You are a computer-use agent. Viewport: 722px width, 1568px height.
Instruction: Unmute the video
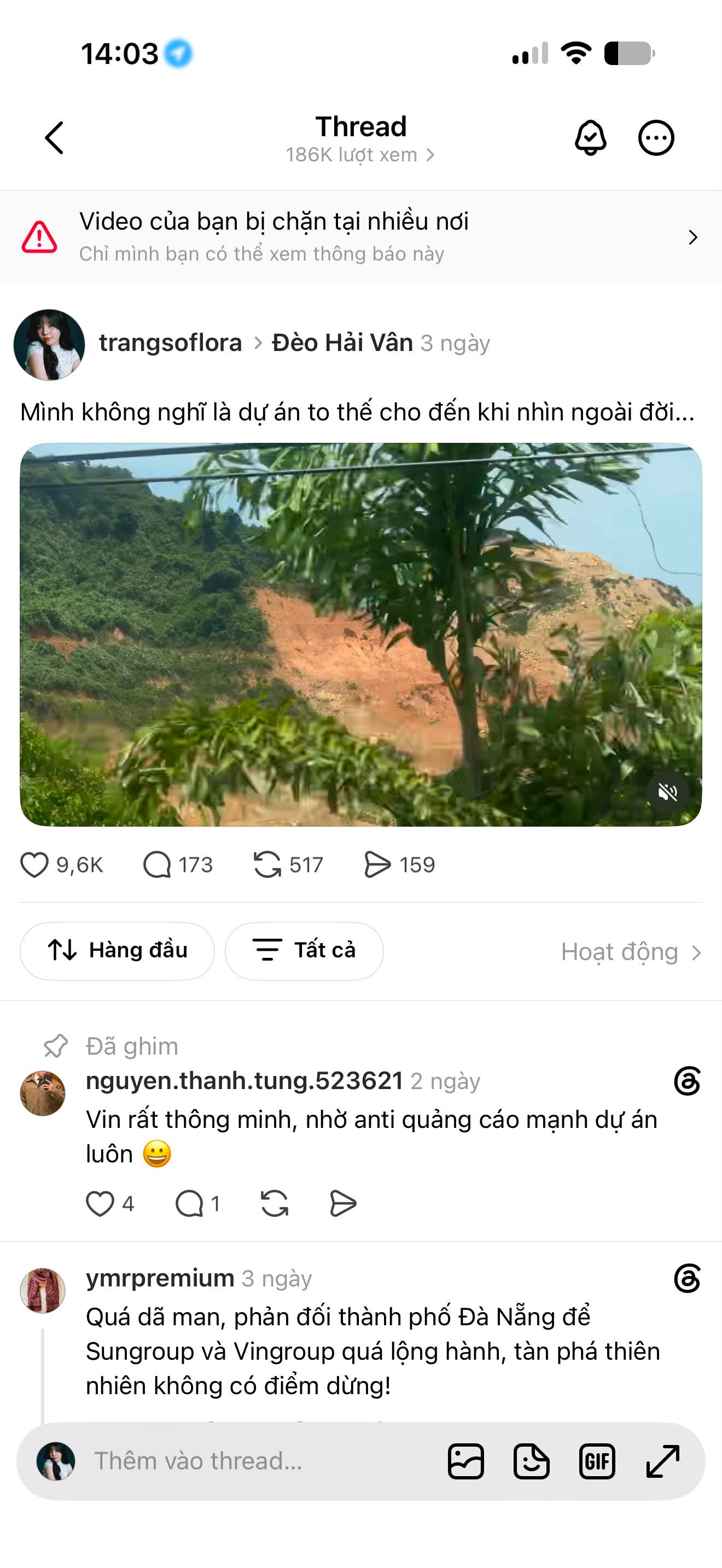tap(667, 791)
